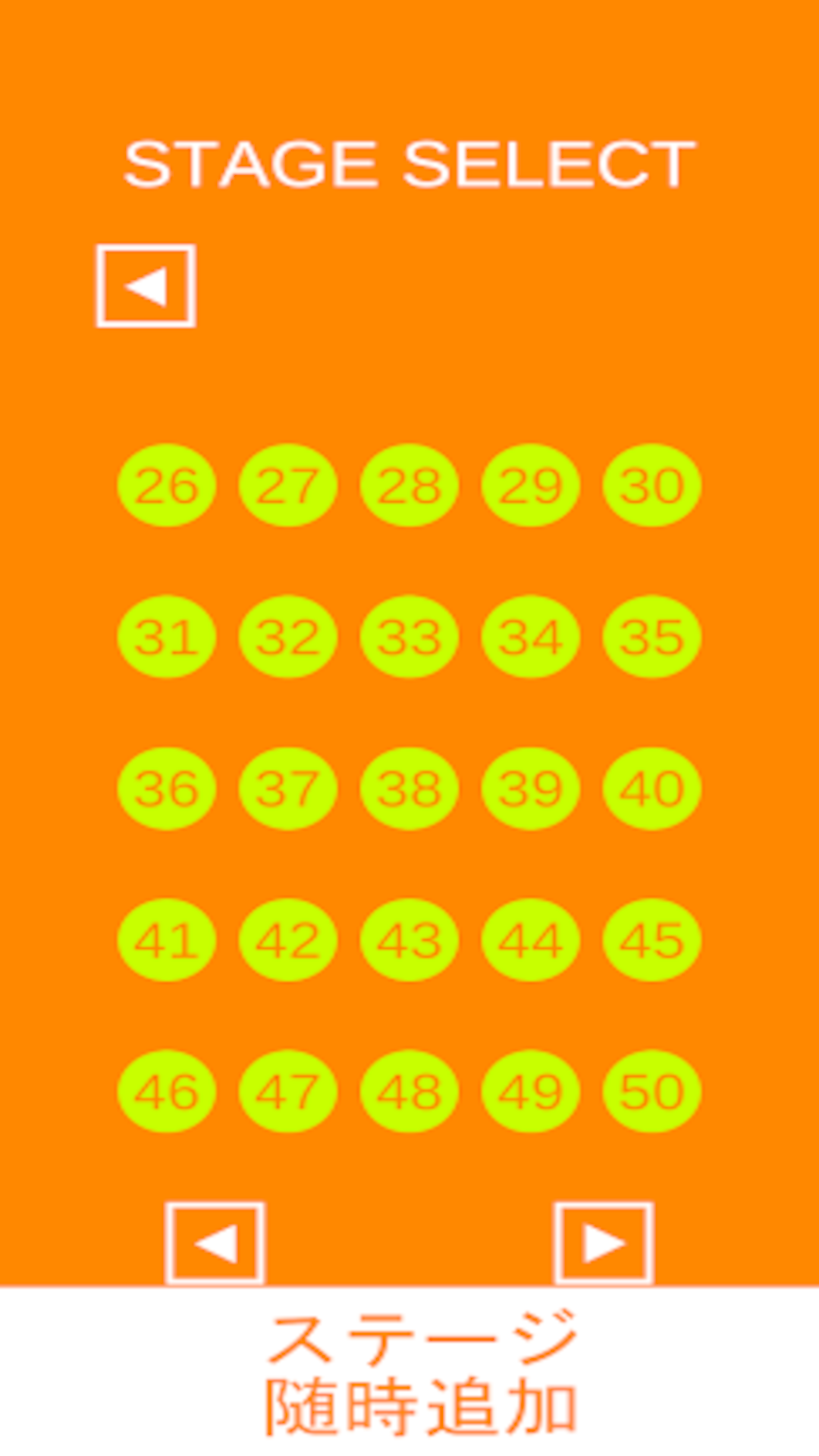This screenshot has height=1456, width=819.
Task: Play stage 35
Action: click(652, 636)
